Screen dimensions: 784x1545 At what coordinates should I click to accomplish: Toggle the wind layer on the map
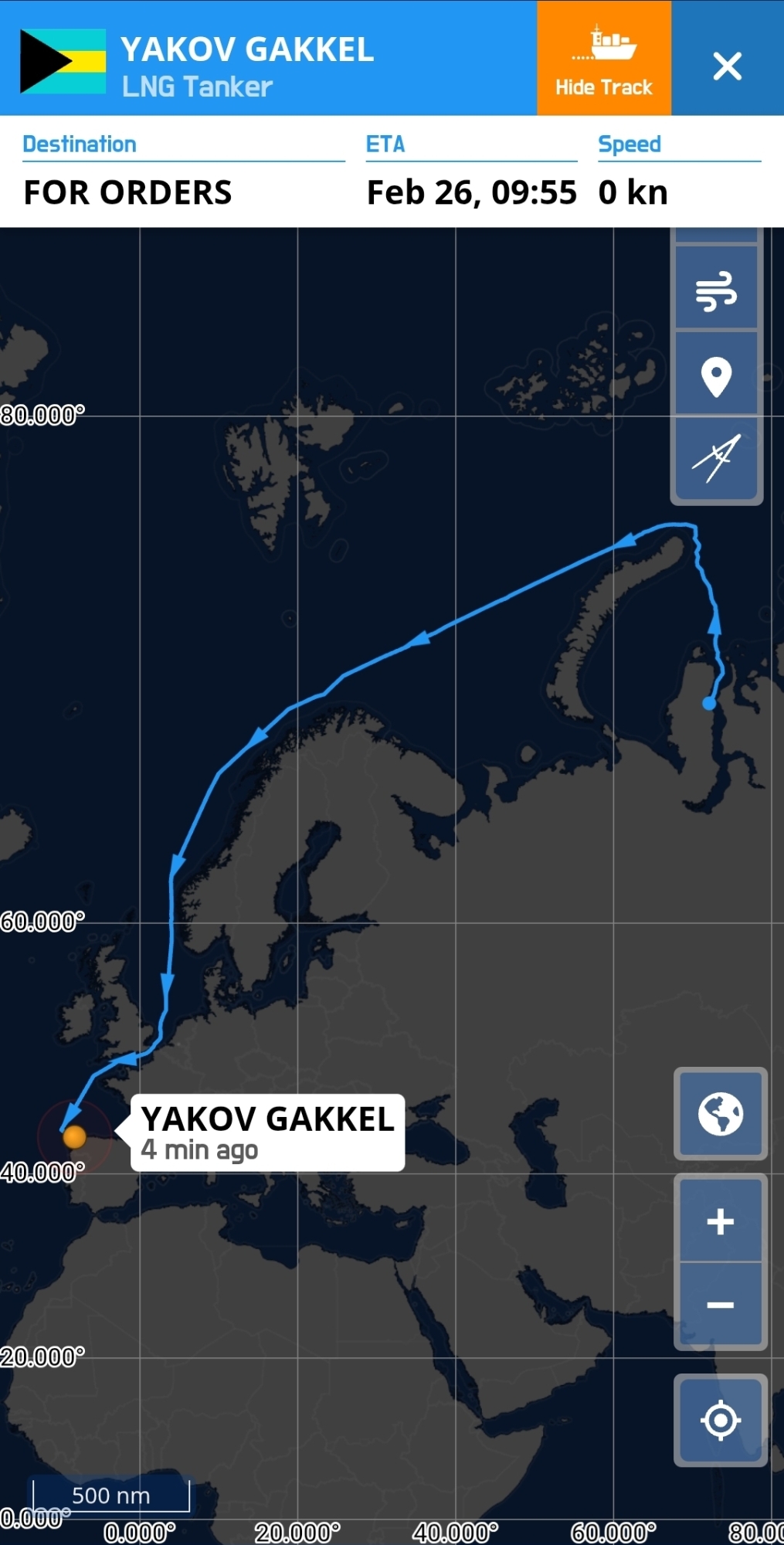[x=716, y=290]
